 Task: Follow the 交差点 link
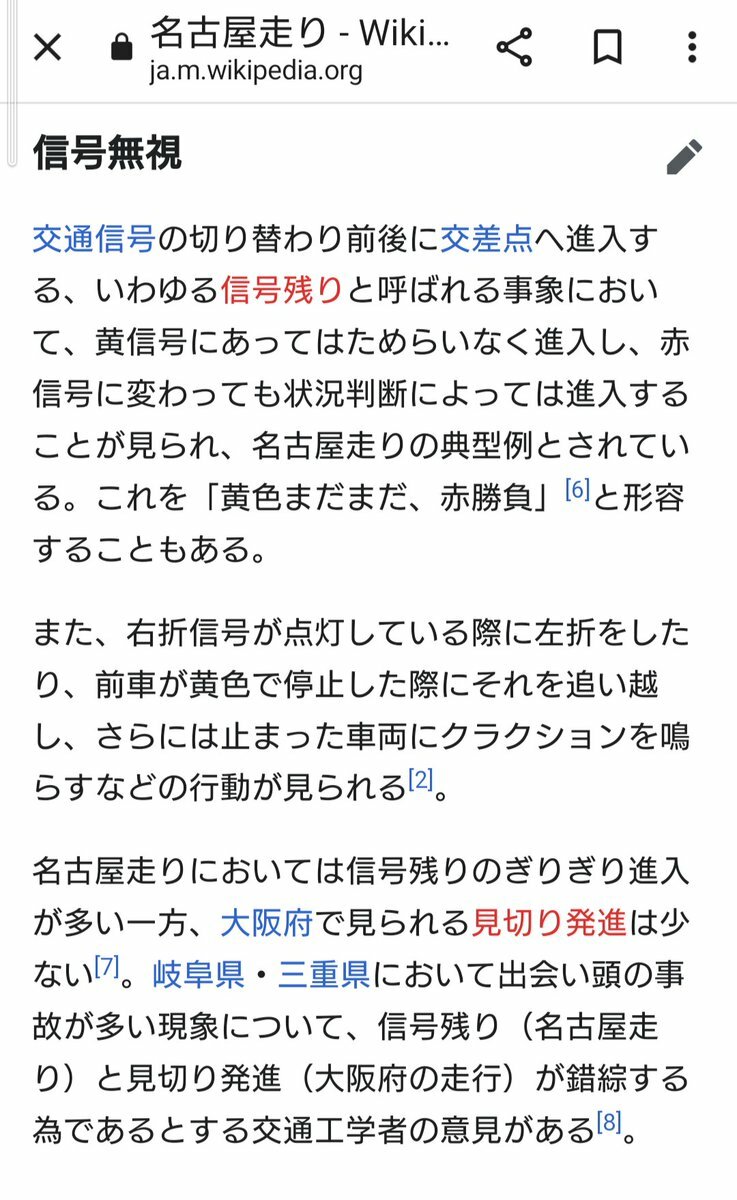click(486, 239)
